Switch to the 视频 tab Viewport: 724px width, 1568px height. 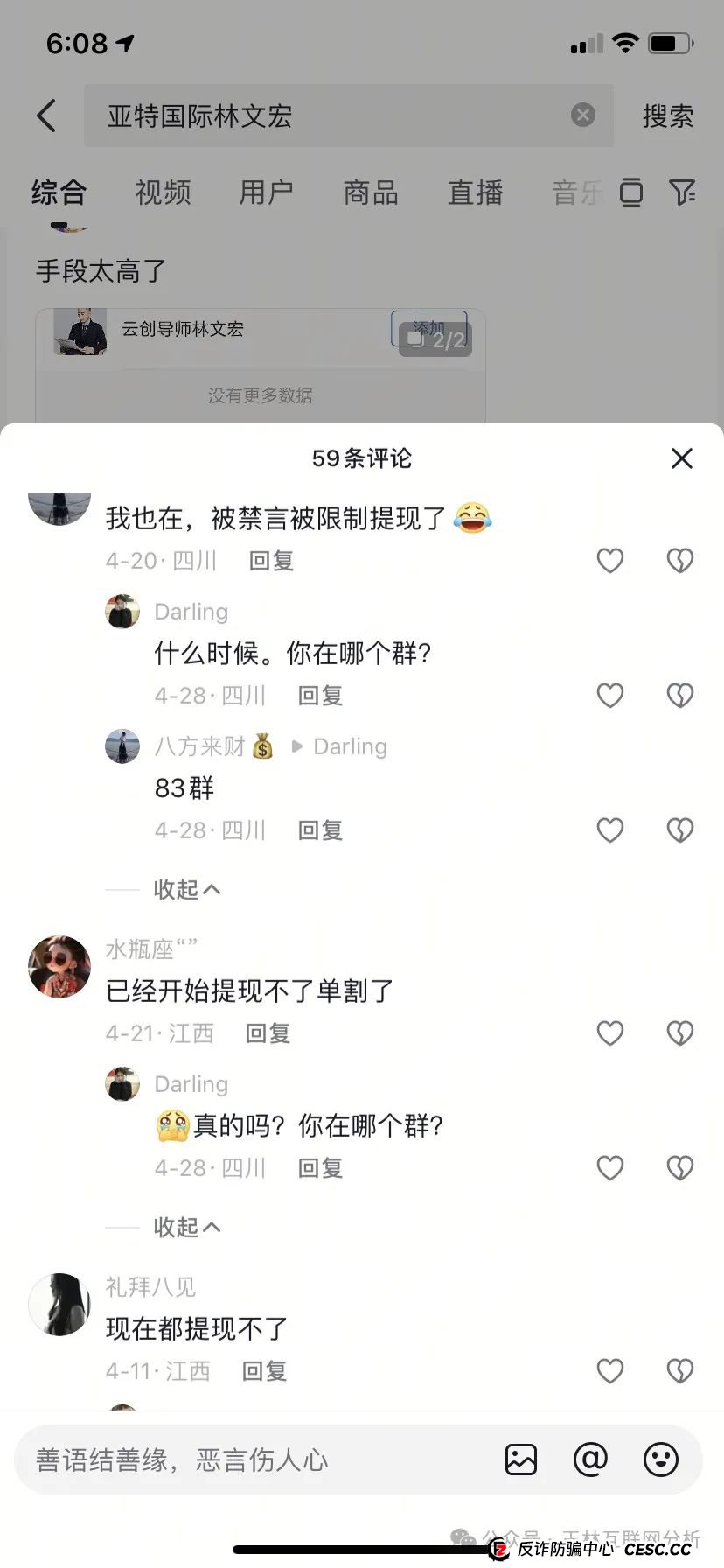pos(162,192)
